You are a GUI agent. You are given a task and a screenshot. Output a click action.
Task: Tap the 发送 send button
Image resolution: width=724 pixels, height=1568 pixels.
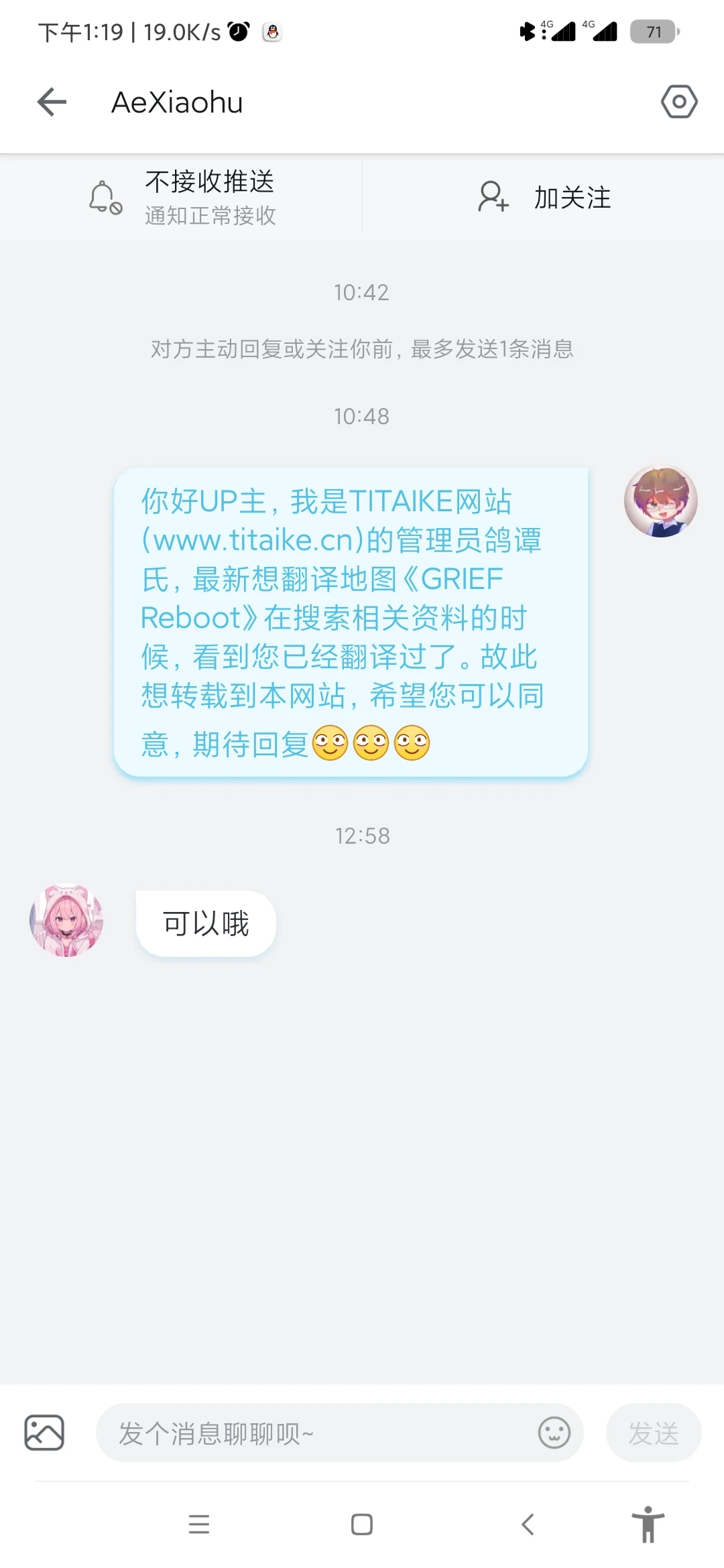(653, 1433)
